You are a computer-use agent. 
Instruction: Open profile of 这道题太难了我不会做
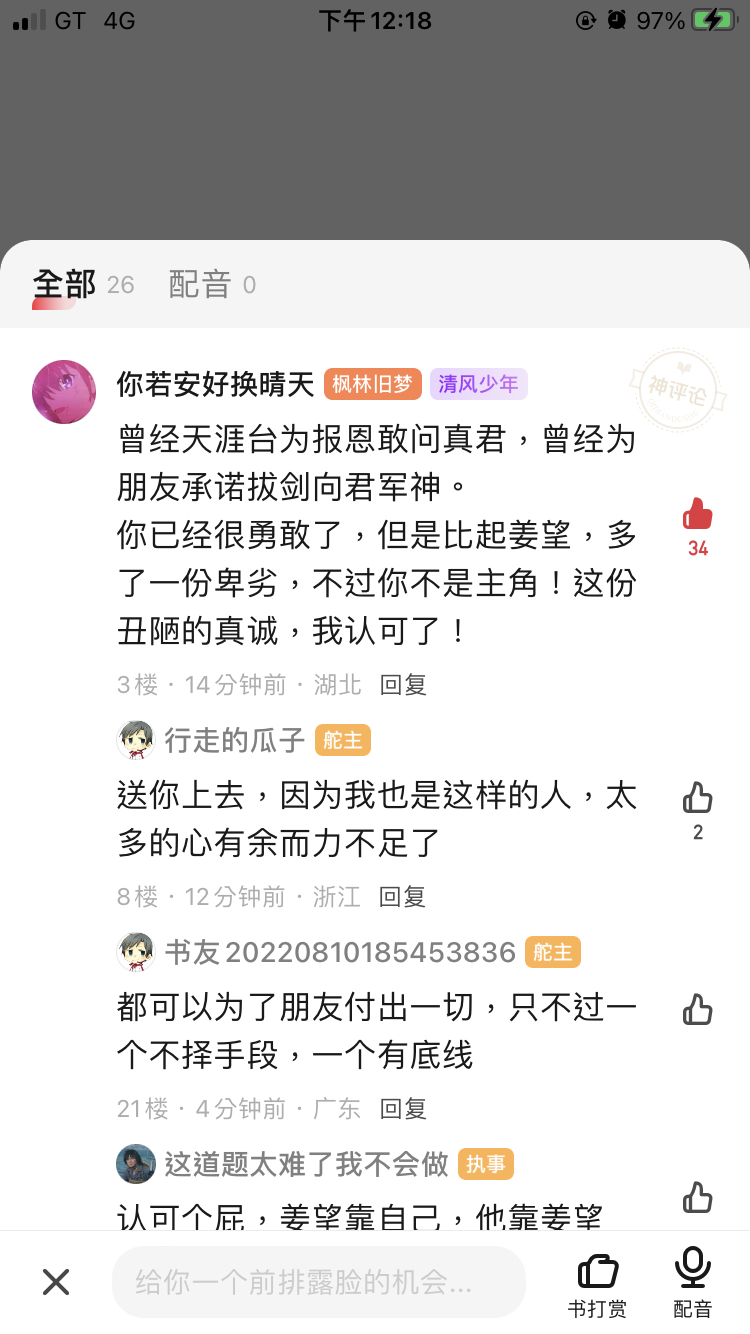click(136, 1164)
